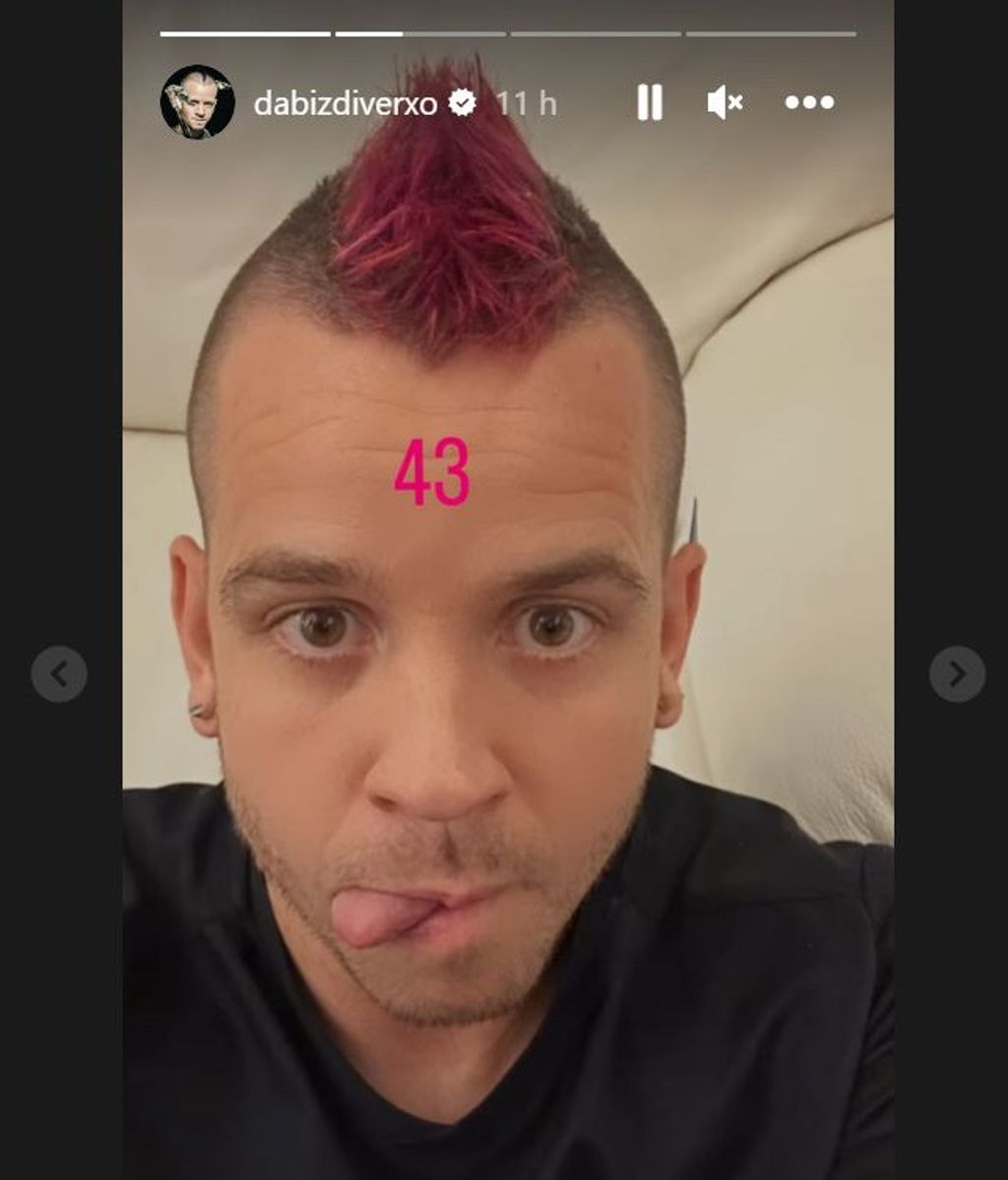Viewport: 1008px width, 1180px height.
Task: Pause the story playback
Action: (650, 102)
